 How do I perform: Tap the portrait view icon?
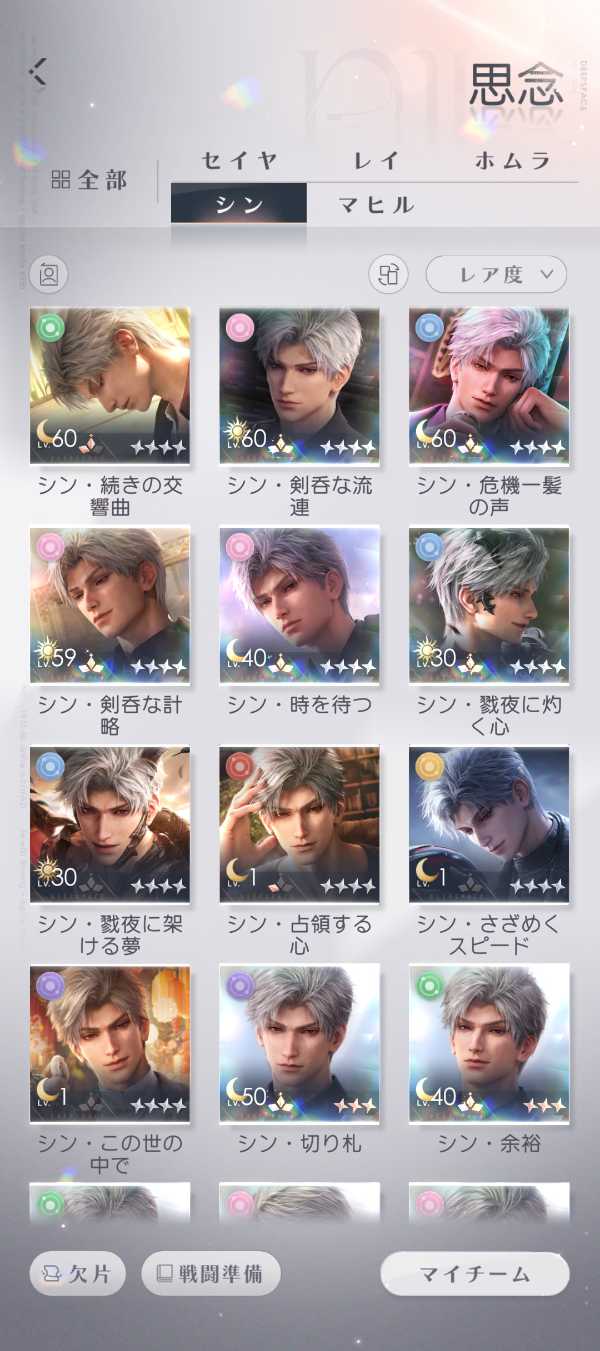pos(49,274)
